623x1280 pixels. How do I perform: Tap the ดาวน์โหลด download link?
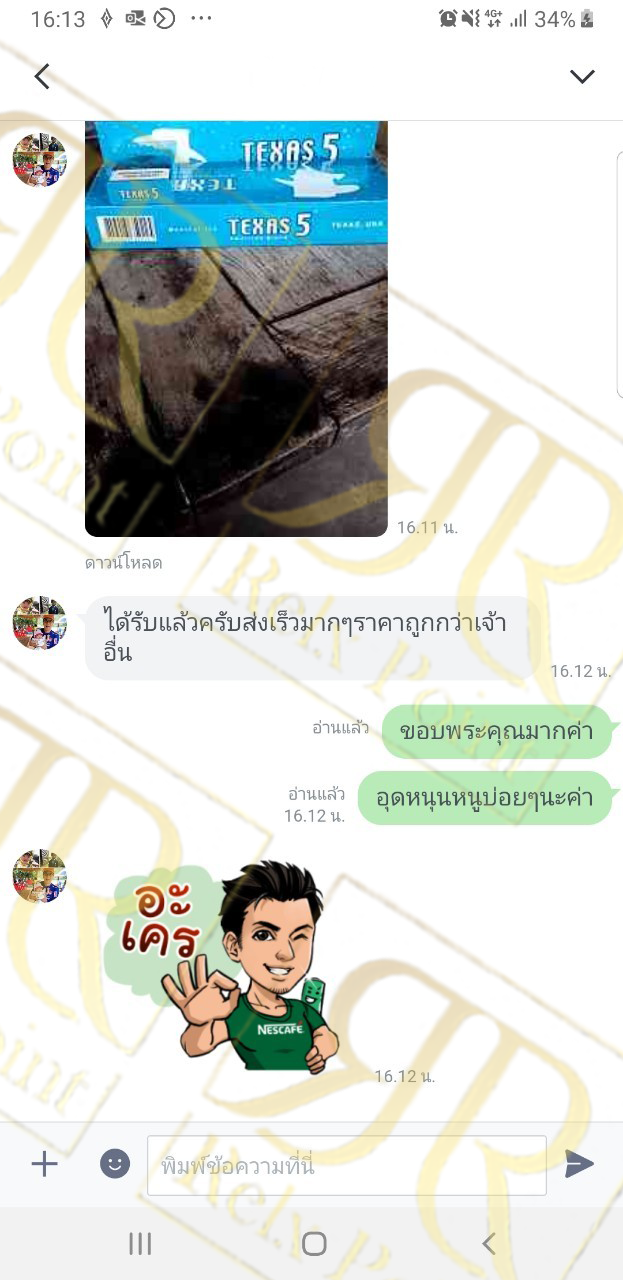(123, 563)
